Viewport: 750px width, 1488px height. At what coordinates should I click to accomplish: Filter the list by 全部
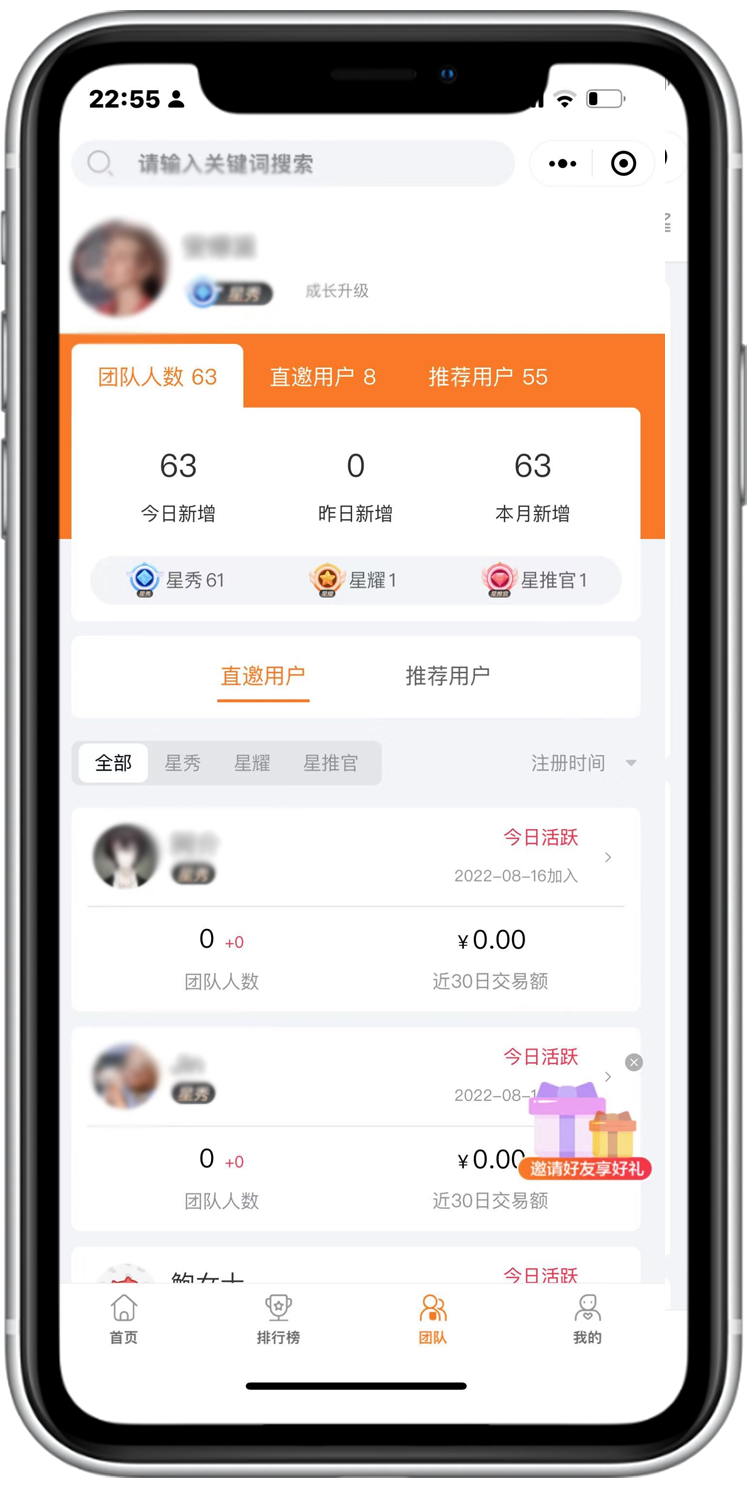tap(113, 763)
